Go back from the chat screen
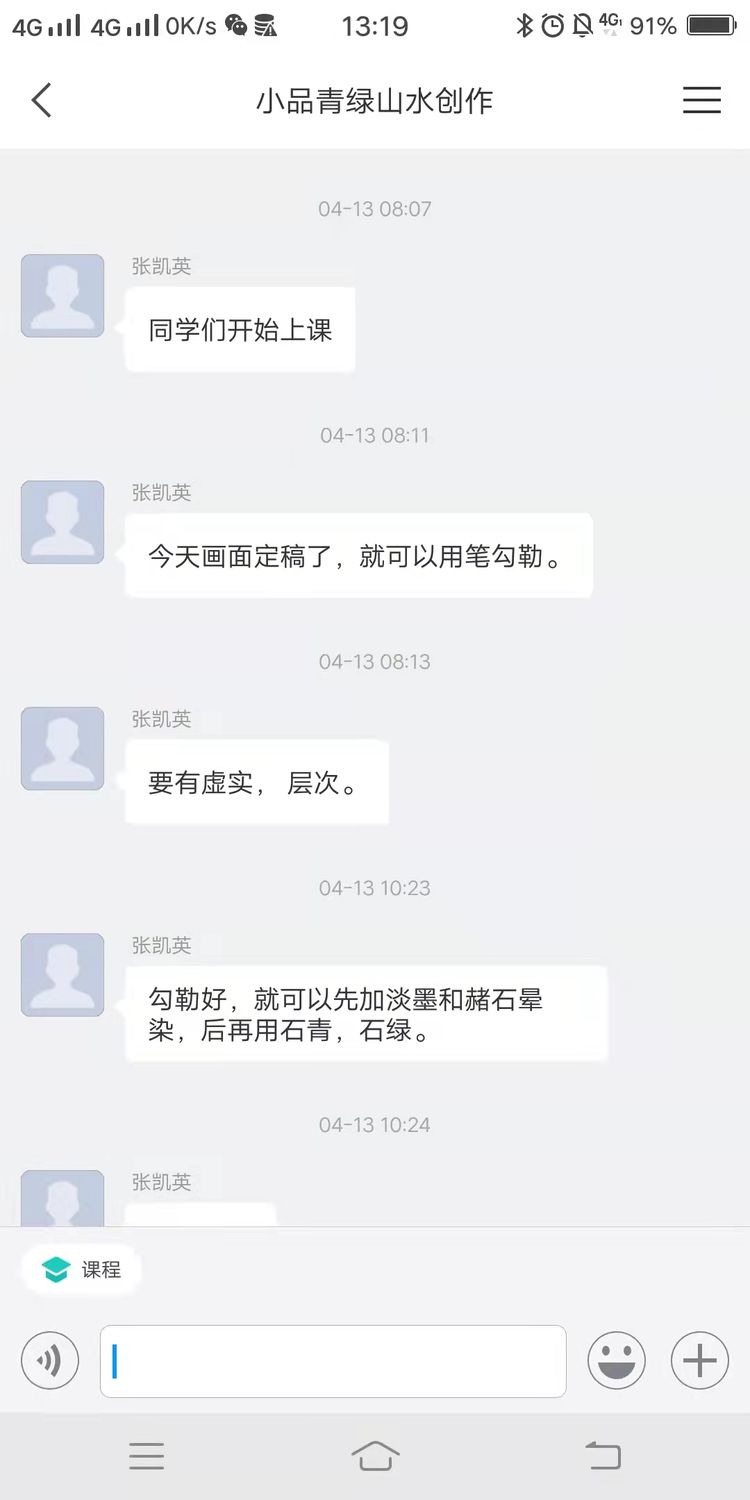750x1500 pixels. pyautogui.click(x=41, y=100)
